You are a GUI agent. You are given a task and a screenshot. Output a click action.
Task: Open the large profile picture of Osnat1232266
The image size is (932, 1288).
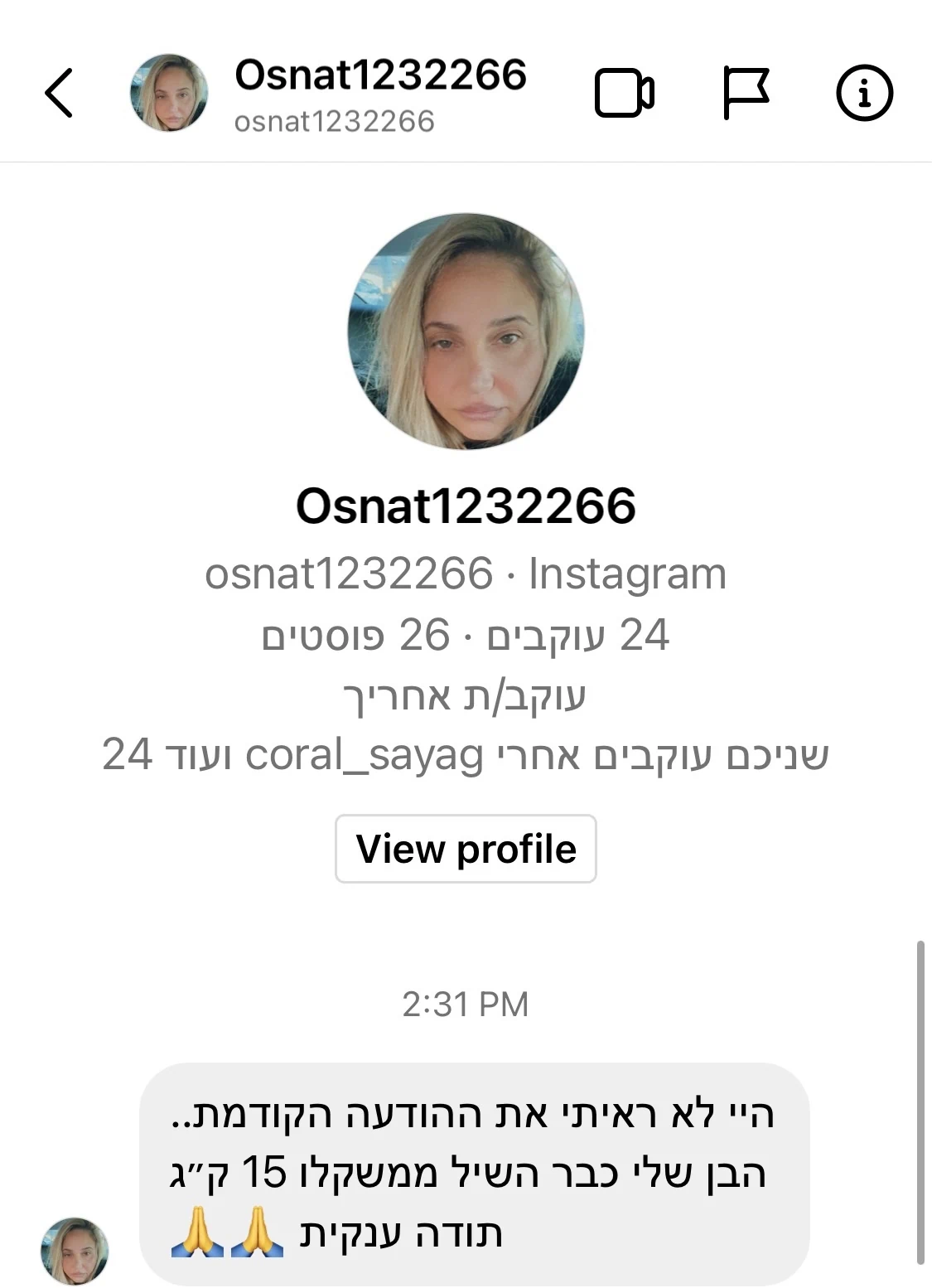click(x=466, y=332)
